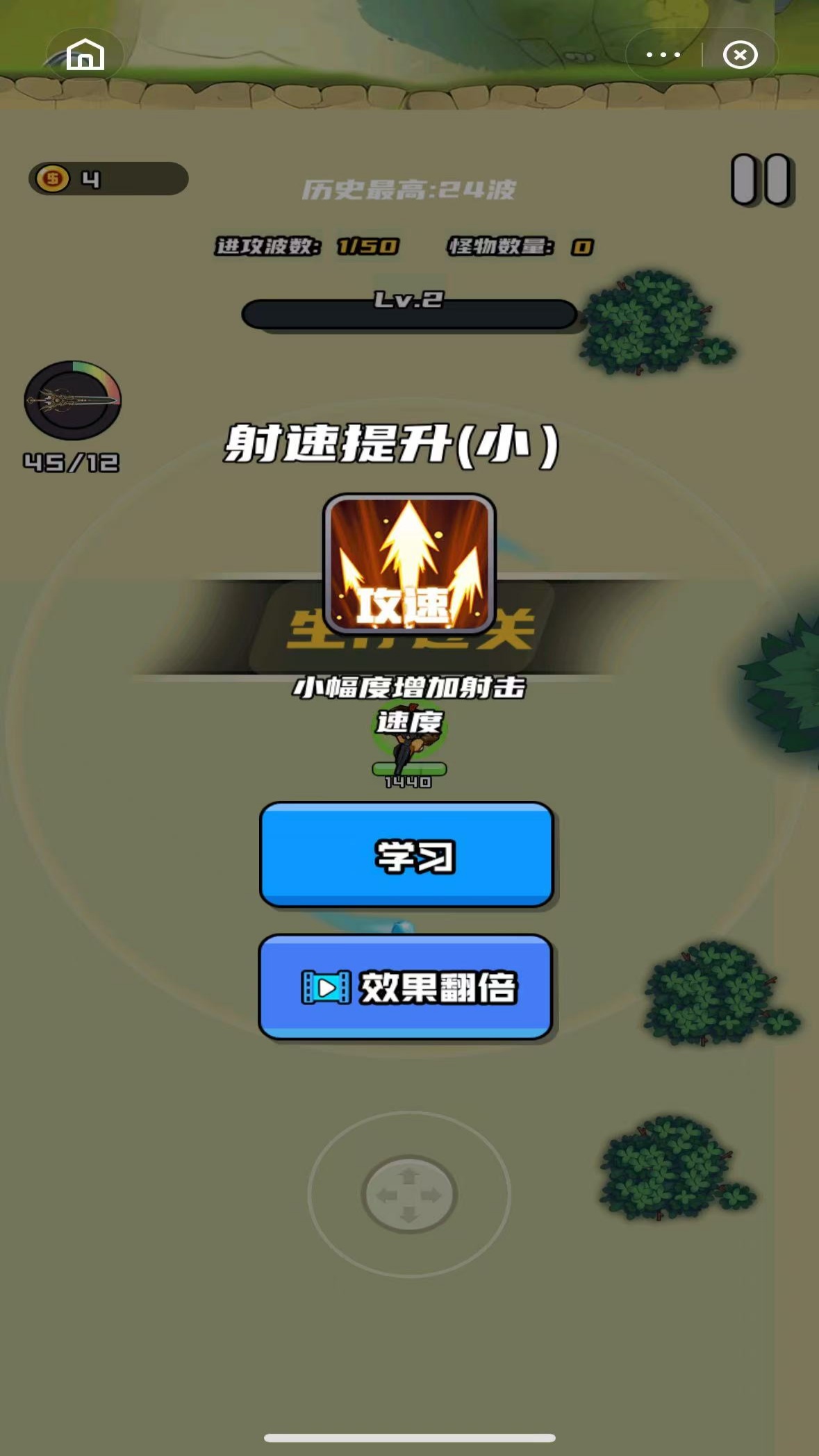Image resolution: width=819 pixels, height=1456 pixels.
Task: Watch video via 效果翻倍 button
Action: 406,986
